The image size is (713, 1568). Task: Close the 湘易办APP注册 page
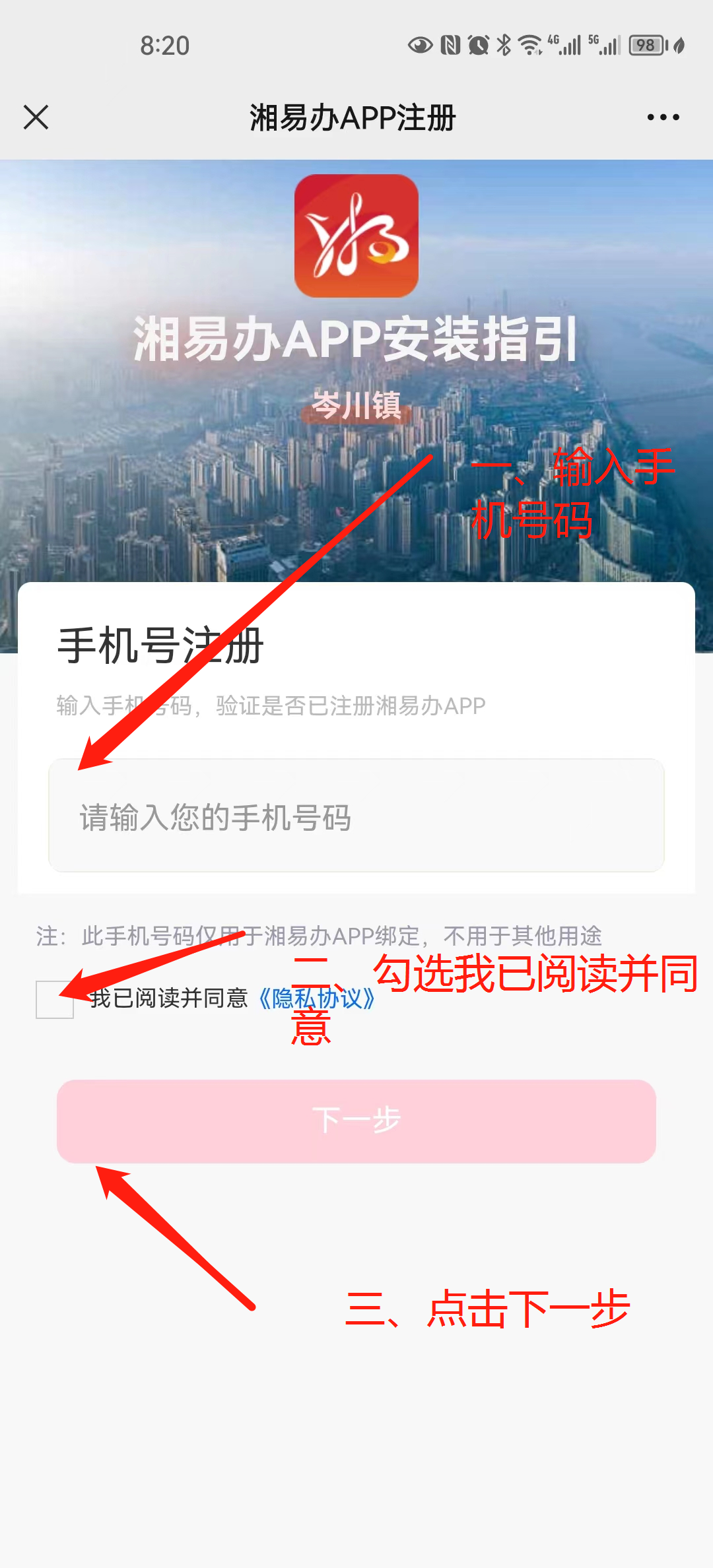coord(36,117)
